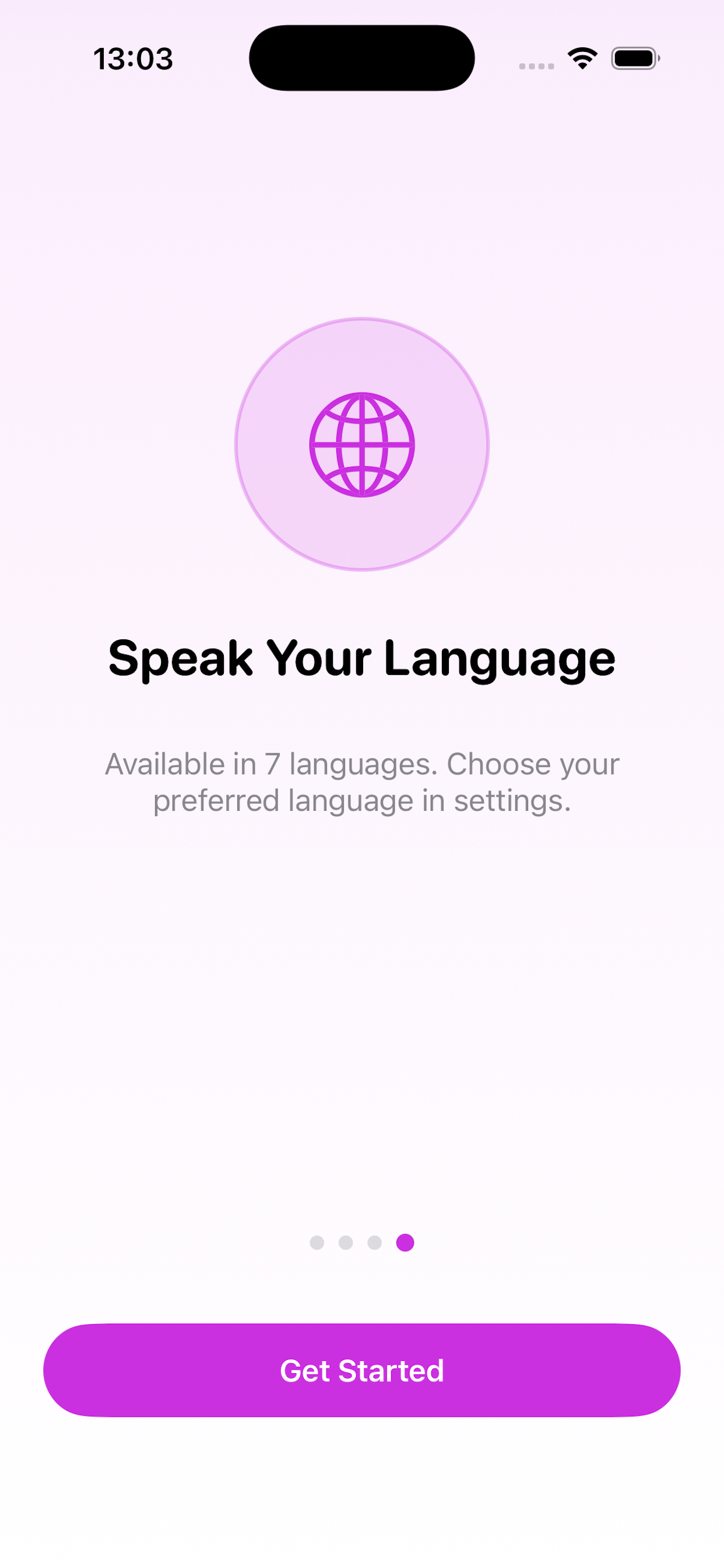Screen dimensions: 724x1568
Task: Select the onboarding page indicator dots
Action: (361, 1242)
